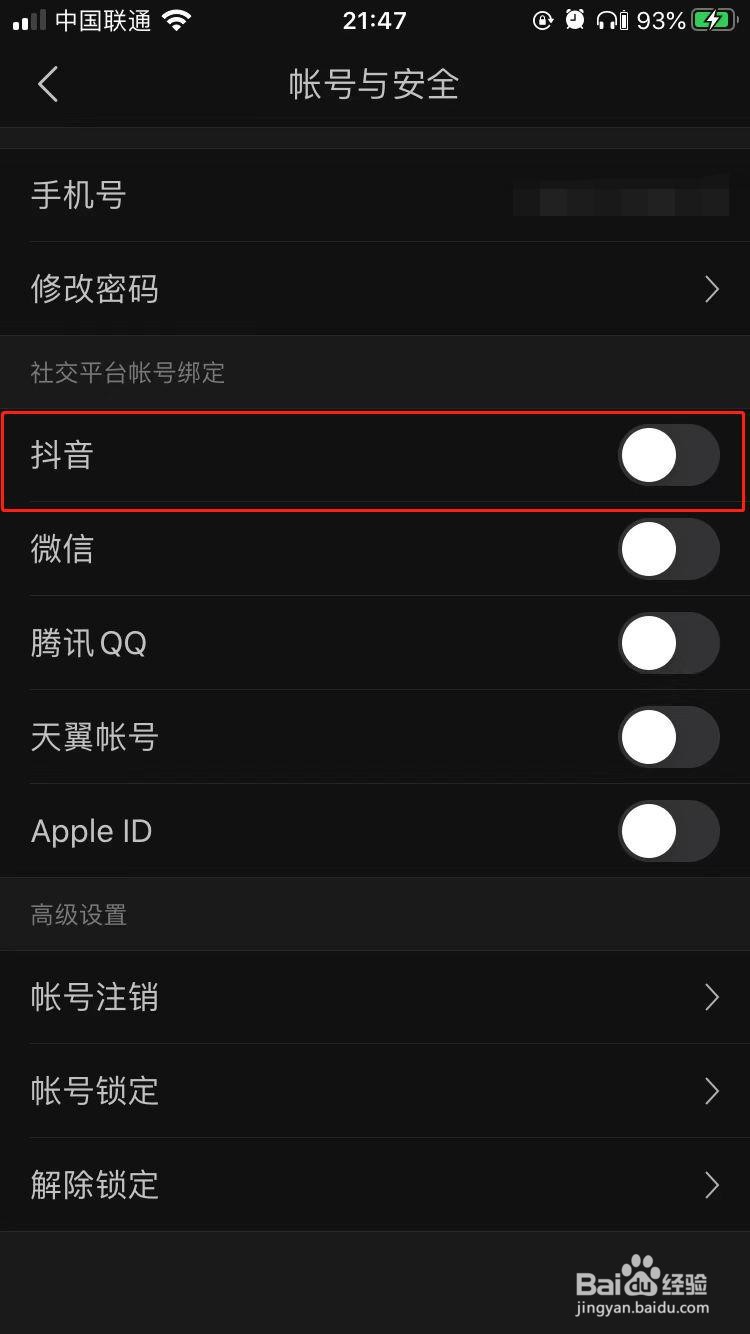Tap the back arrow to leave Account Security
This screenshot has width=750, height=1334.
click(48, 84)
